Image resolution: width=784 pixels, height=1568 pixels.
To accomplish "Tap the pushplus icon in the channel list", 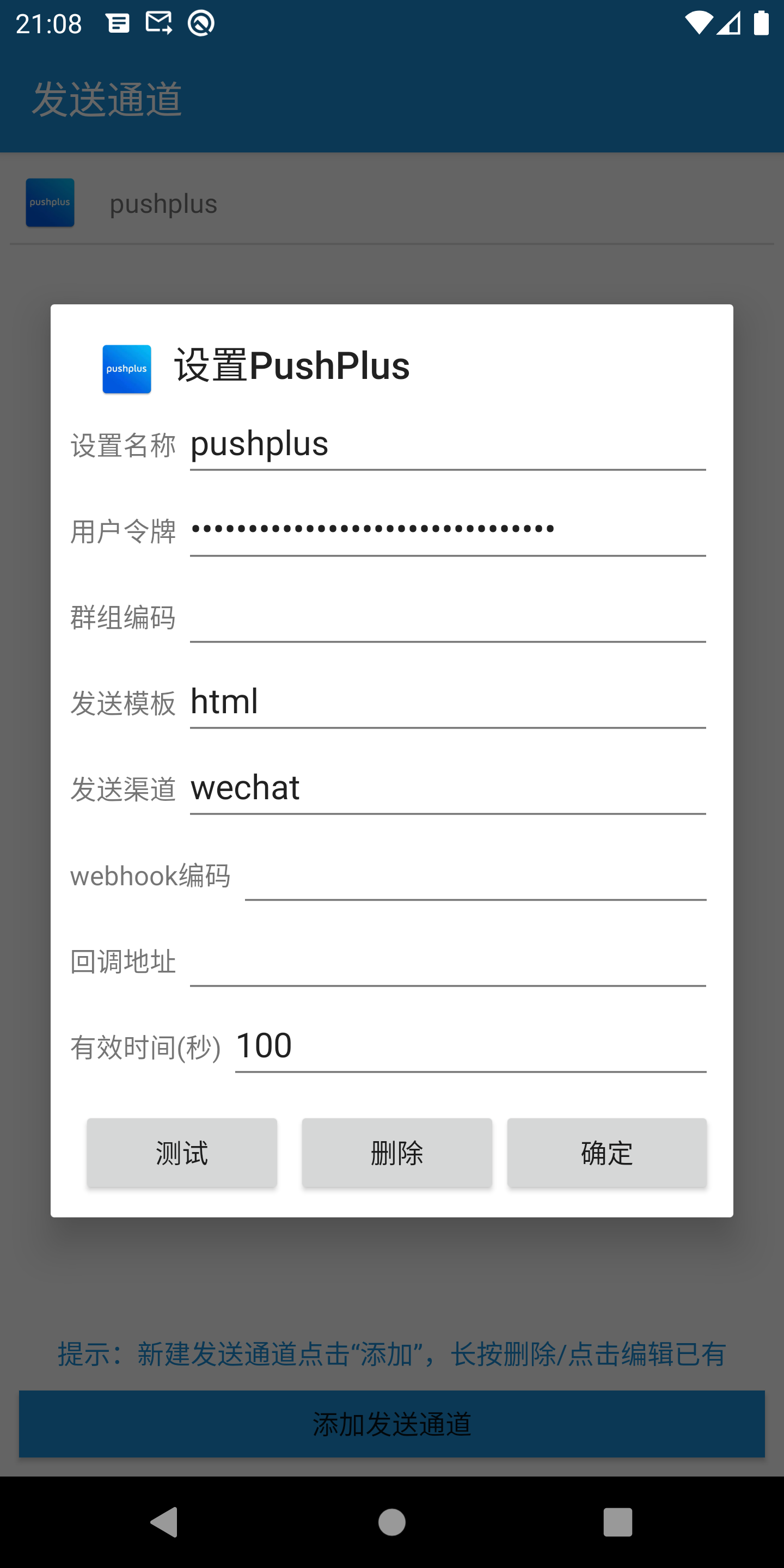I will [x=50, y=203].
